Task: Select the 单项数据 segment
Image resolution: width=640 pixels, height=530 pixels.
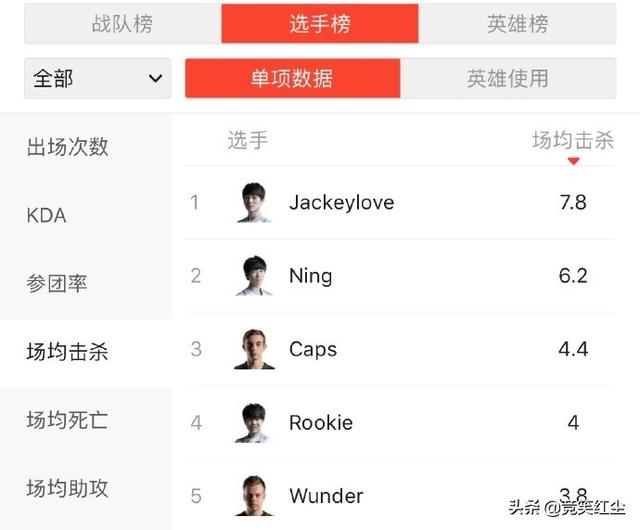Action: (292, 78)
